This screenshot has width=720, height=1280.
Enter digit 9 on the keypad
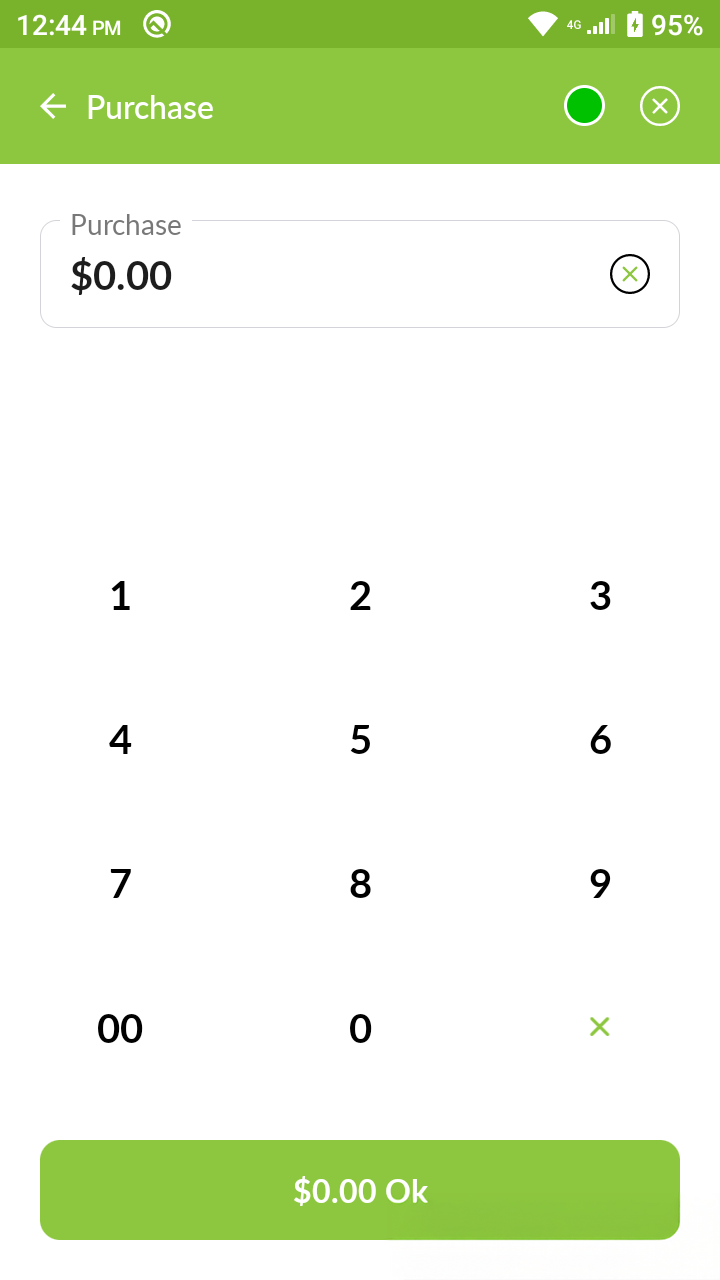(600, 884)
